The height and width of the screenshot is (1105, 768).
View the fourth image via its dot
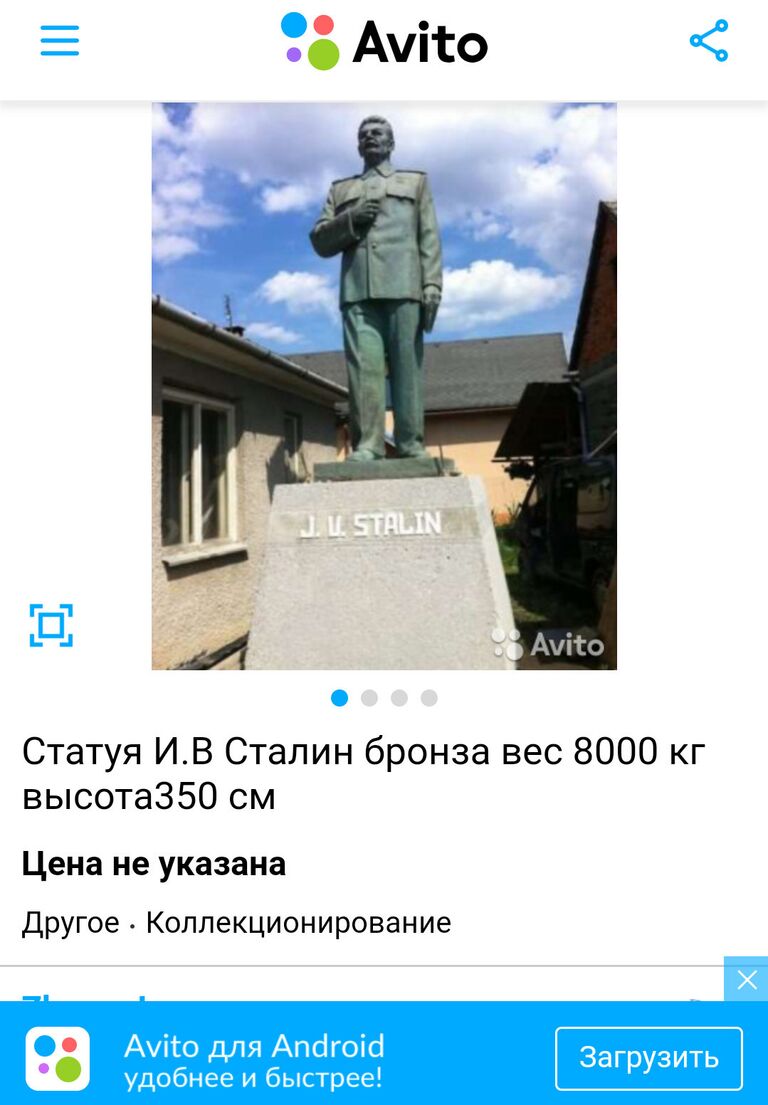point(430,698)
